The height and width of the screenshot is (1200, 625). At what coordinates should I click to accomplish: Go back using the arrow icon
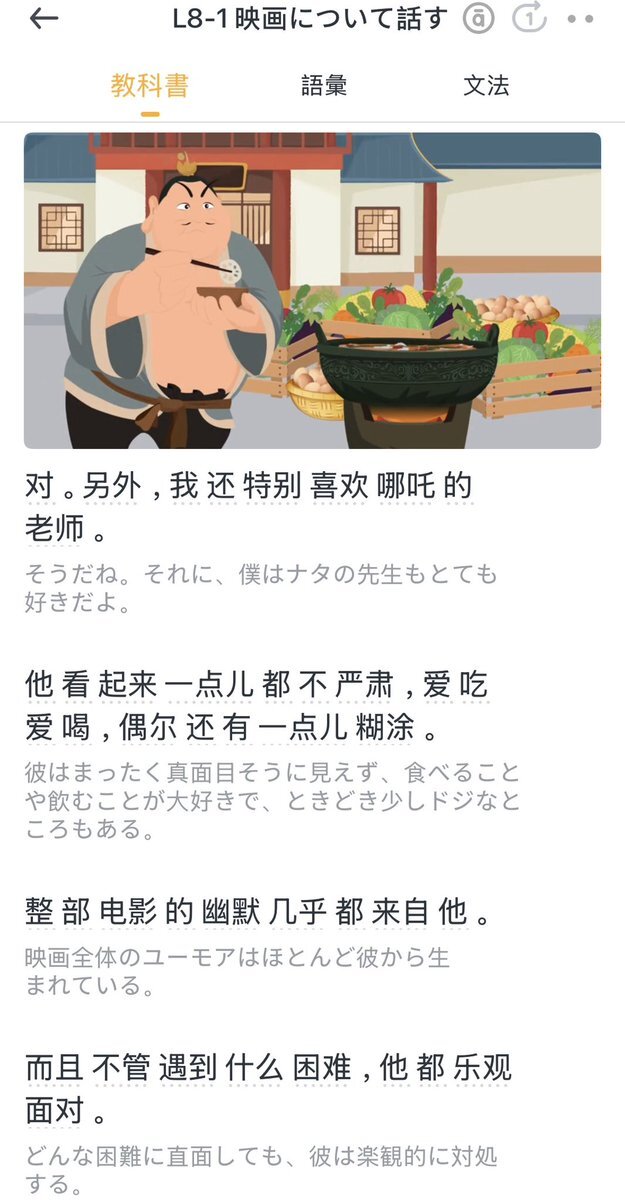pyautogui.click(x=44, y=18)
